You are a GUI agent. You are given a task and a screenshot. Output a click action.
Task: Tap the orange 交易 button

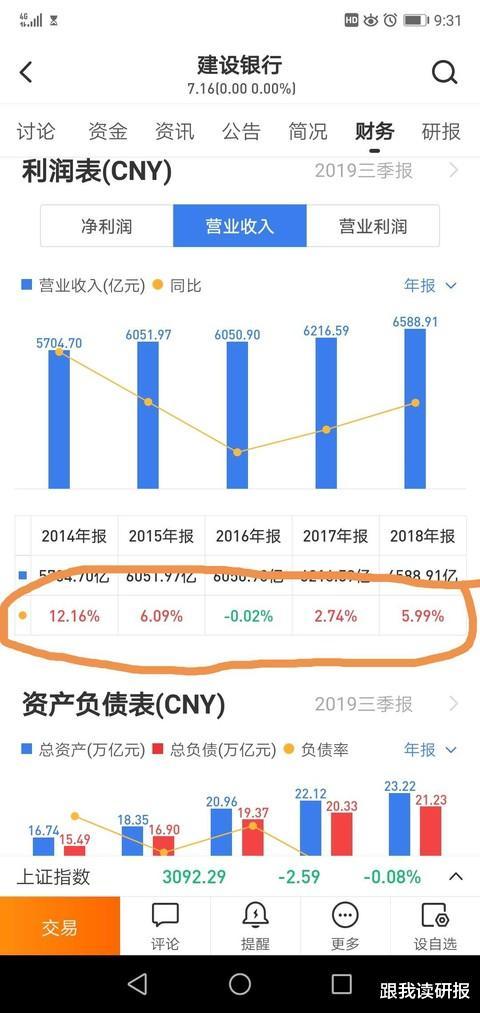[x=60, y=926]
